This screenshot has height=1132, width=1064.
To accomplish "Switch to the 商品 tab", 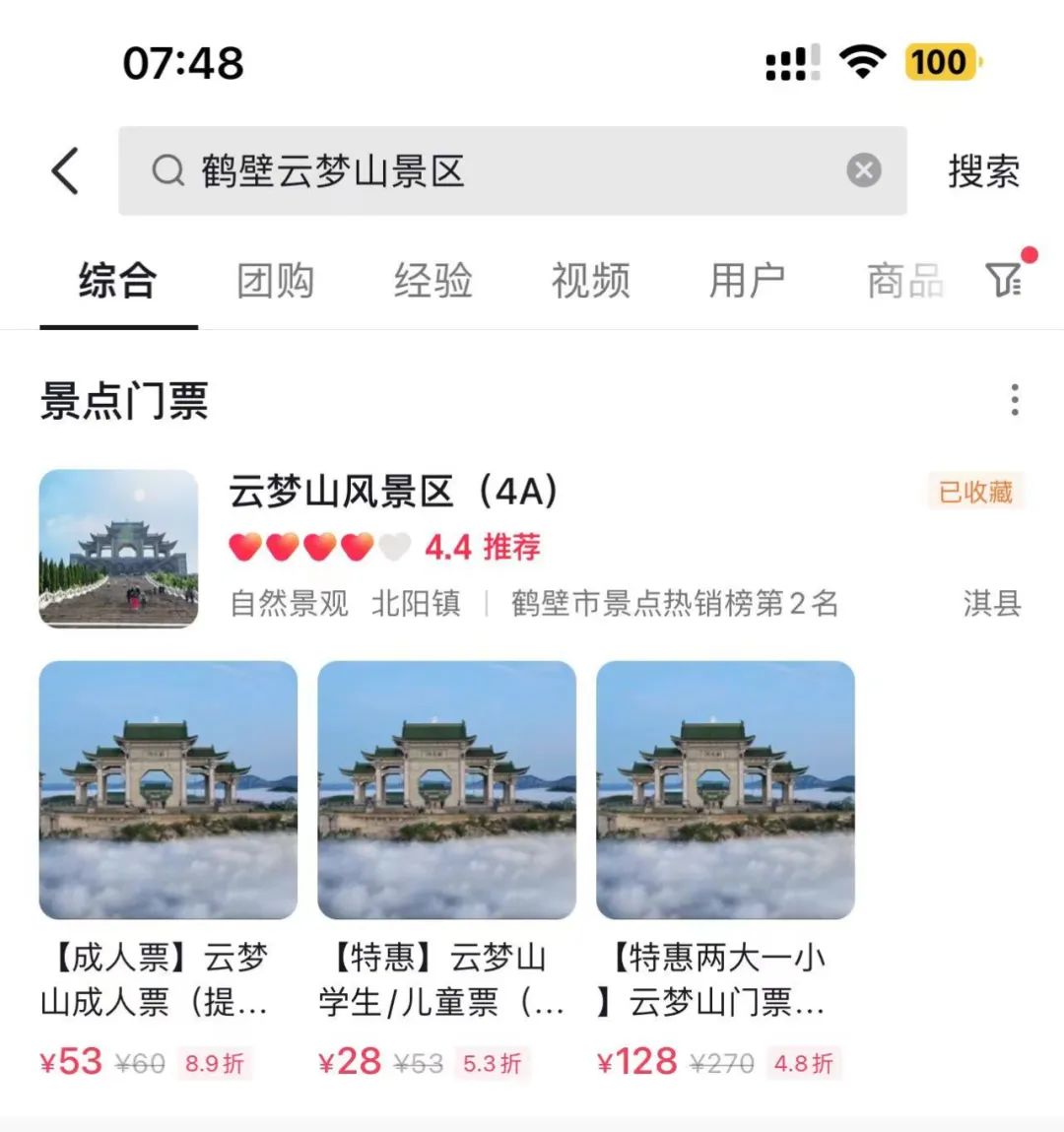I will 904,281.
